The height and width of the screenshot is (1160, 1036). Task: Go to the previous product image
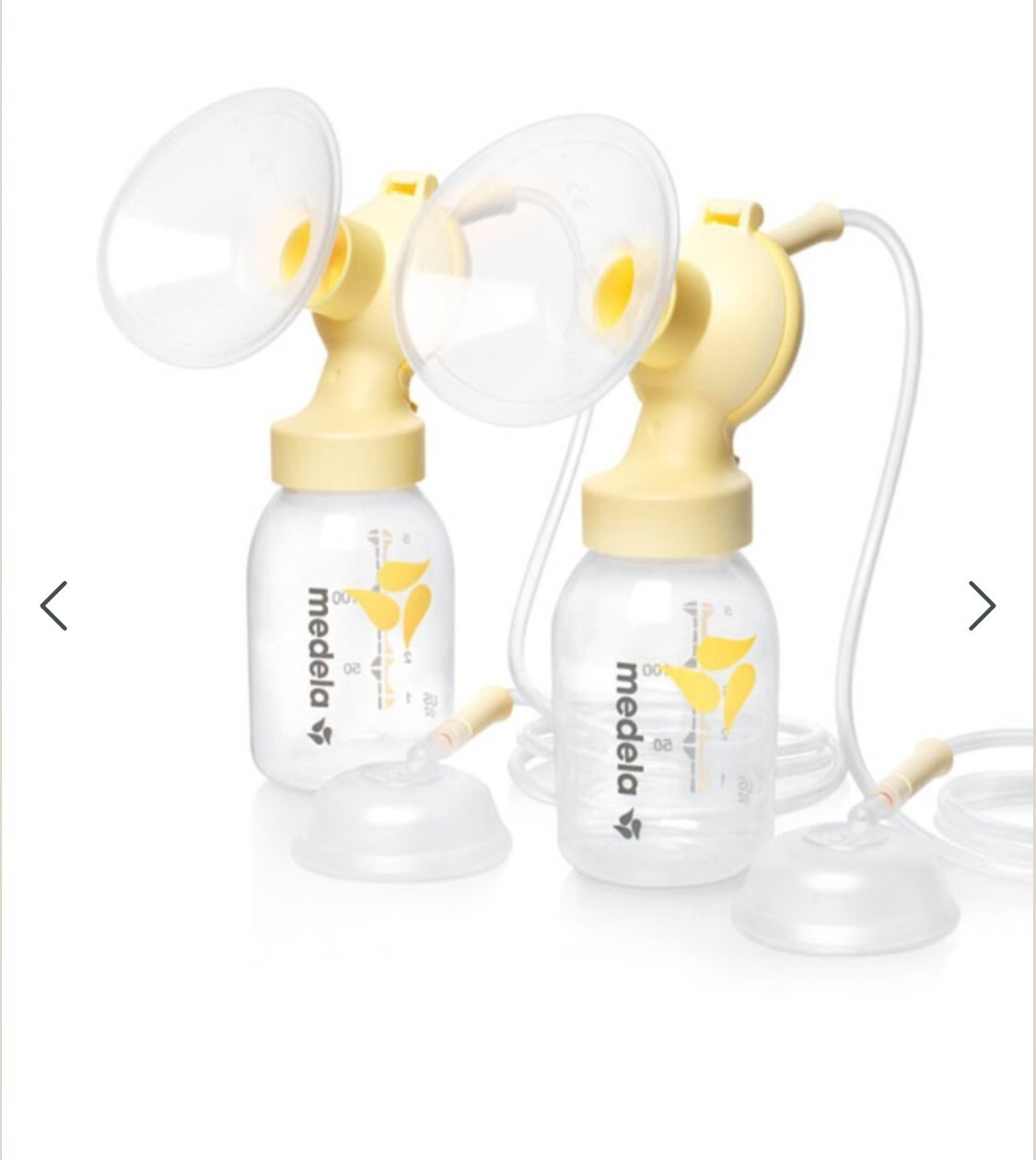(x=53, y=606)
